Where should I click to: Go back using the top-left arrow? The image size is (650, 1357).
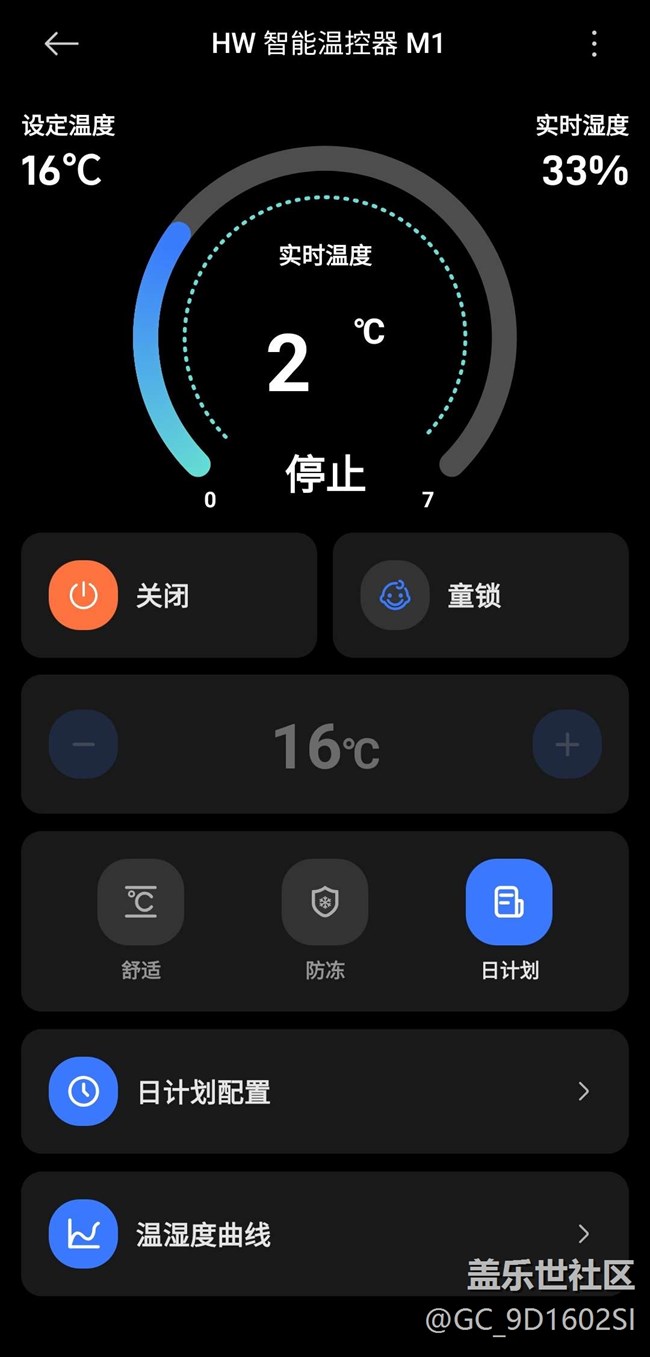pos(61,43)
